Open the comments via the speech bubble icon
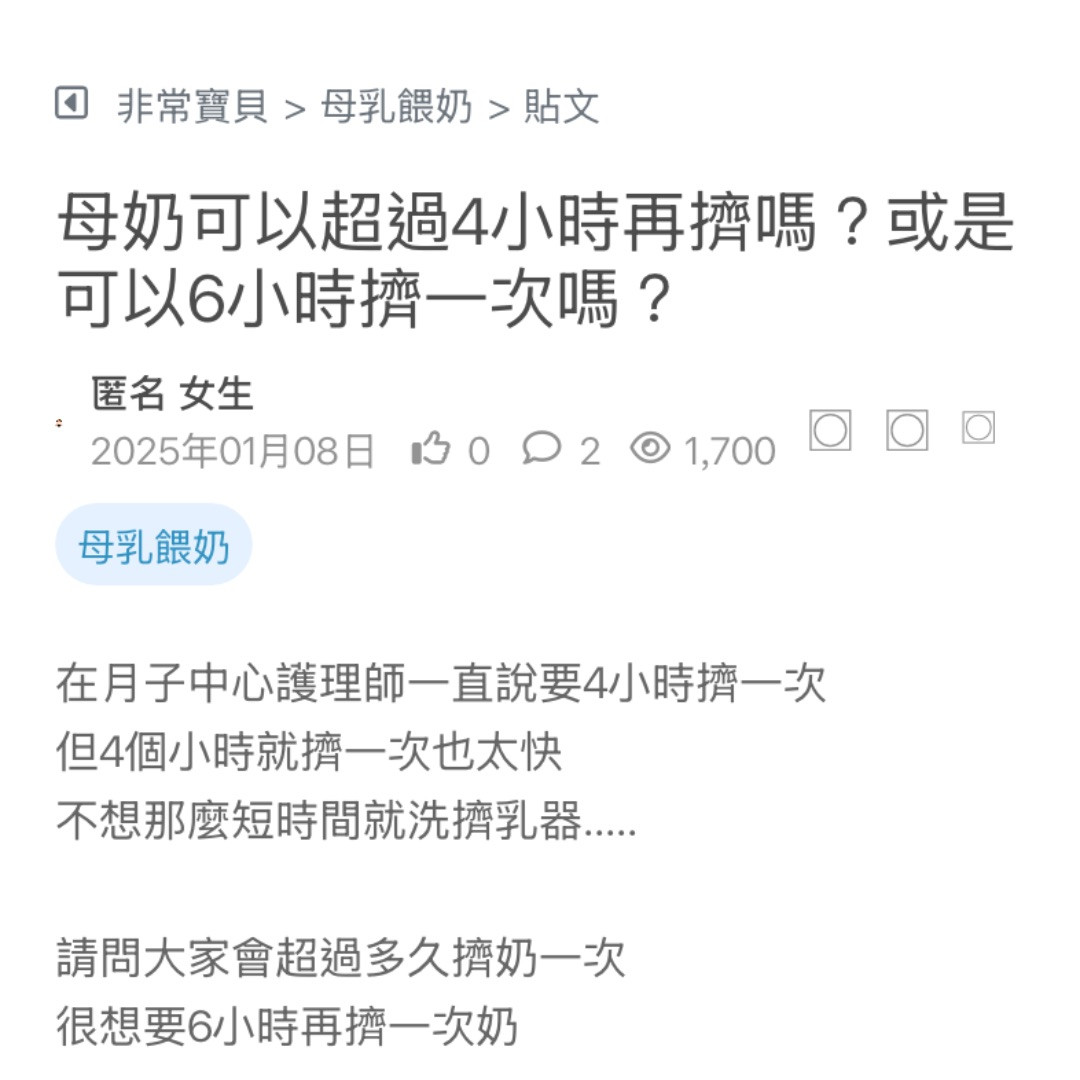1080x1080 pixels. [541, 449]
